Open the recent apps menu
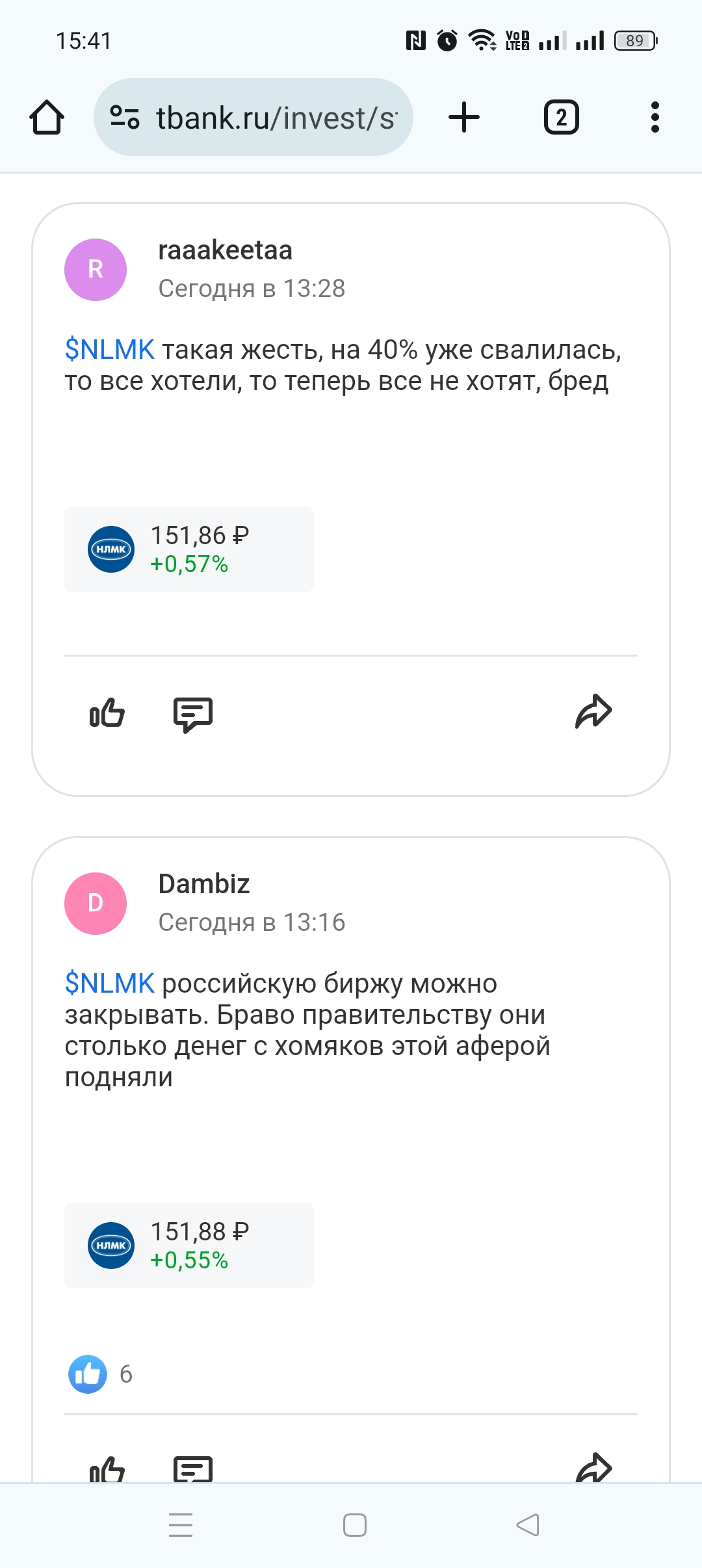Image resolution: width=702 pixels, height=1568 pixels. click(181, 1525)
